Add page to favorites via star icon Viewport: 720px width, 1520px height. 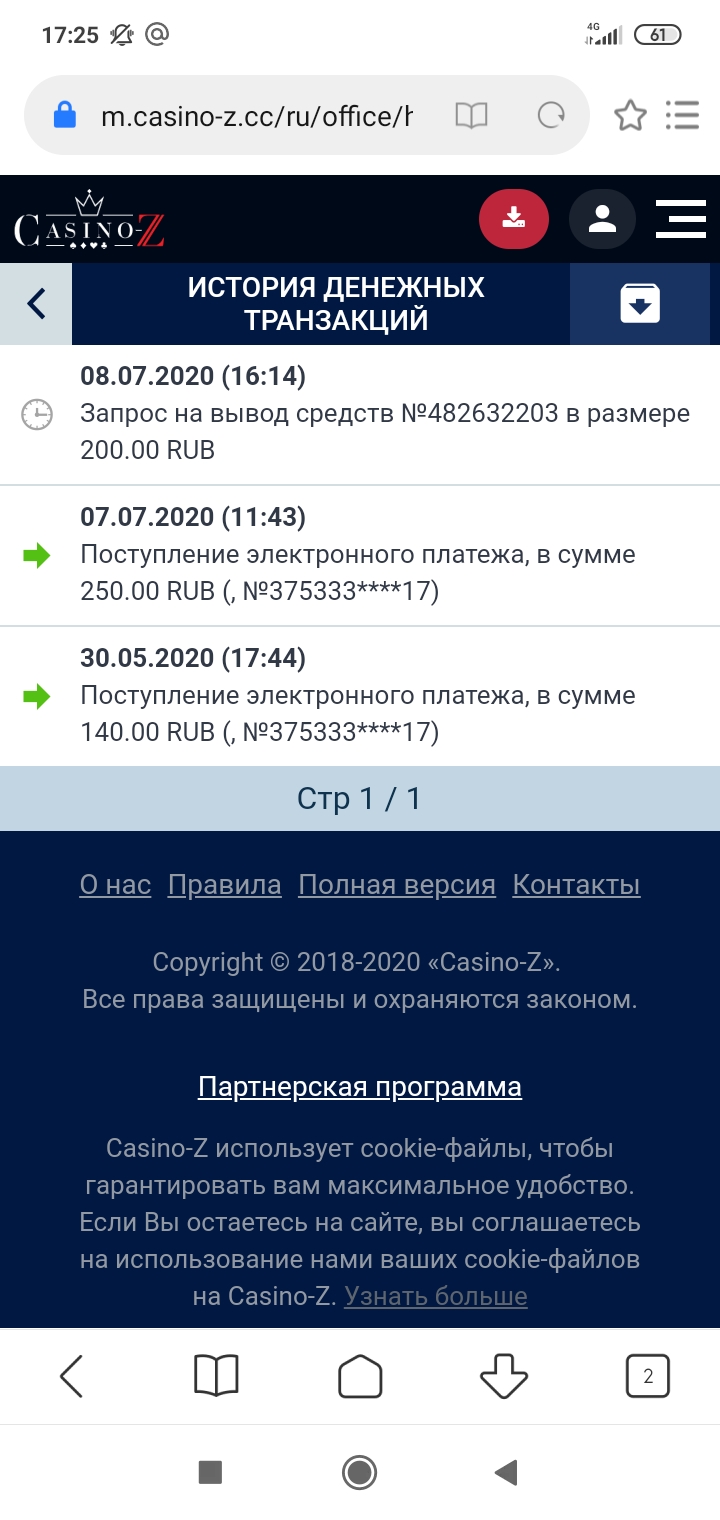631,115
